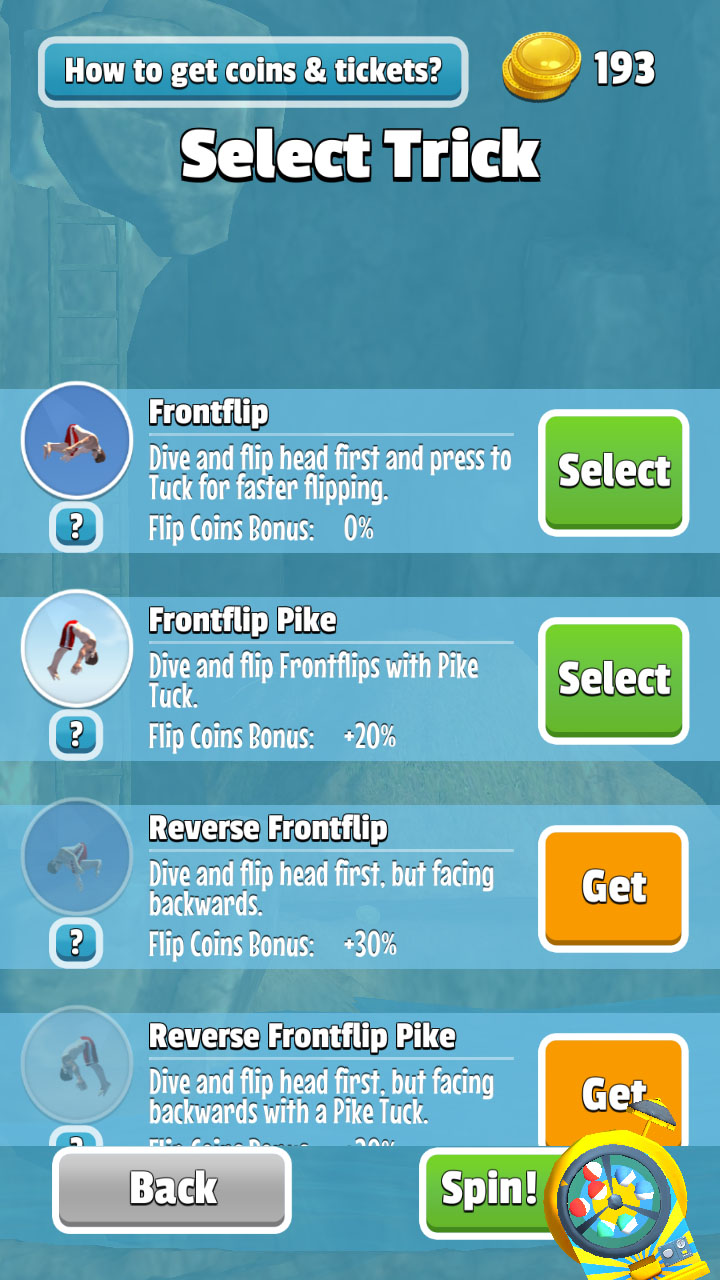Open the 'How to get coins & tickets?' help
Image resolution: width=720 pixels, height=1280 pixels.
click(x=252, y=71)
